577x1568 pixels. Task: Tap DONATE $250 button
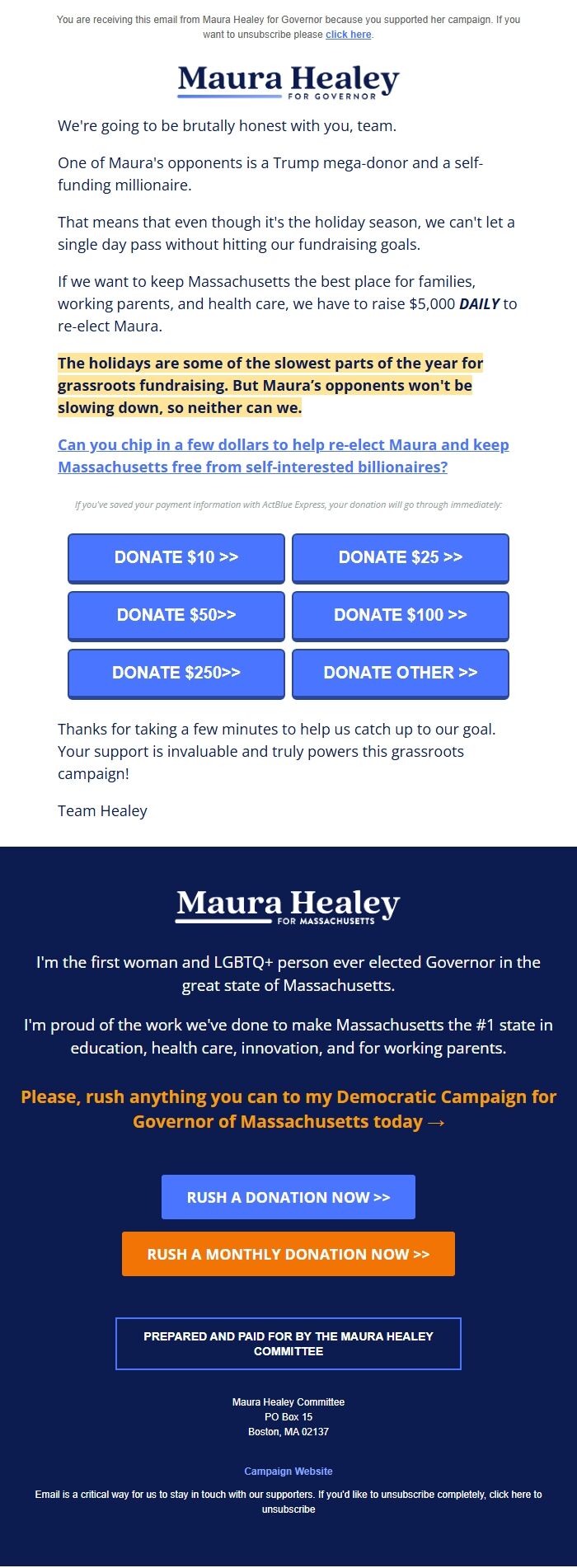[176, 673]
